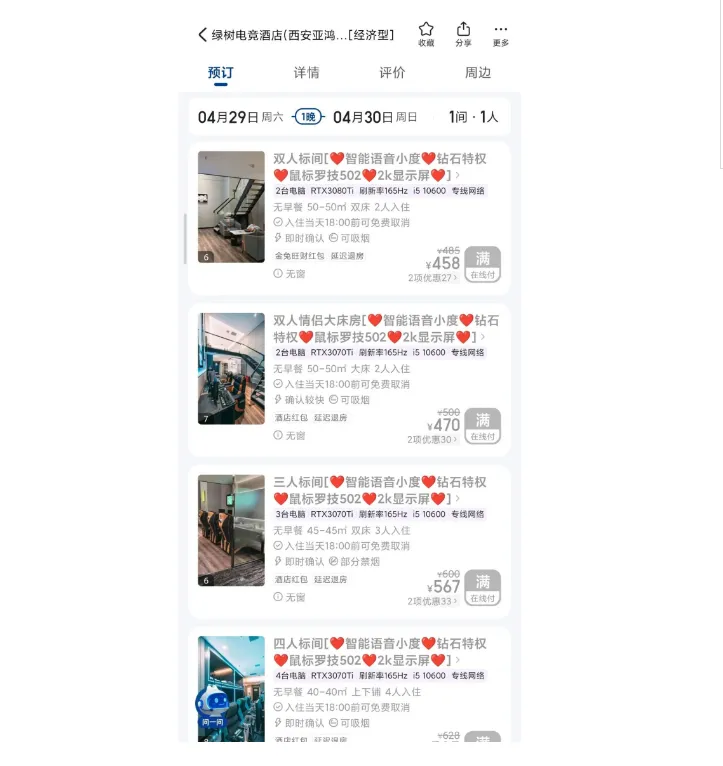723x766 pixels.
Task: Tap 在线付 to book the ¥458 双人标间
Action: [x=482, y=264]
